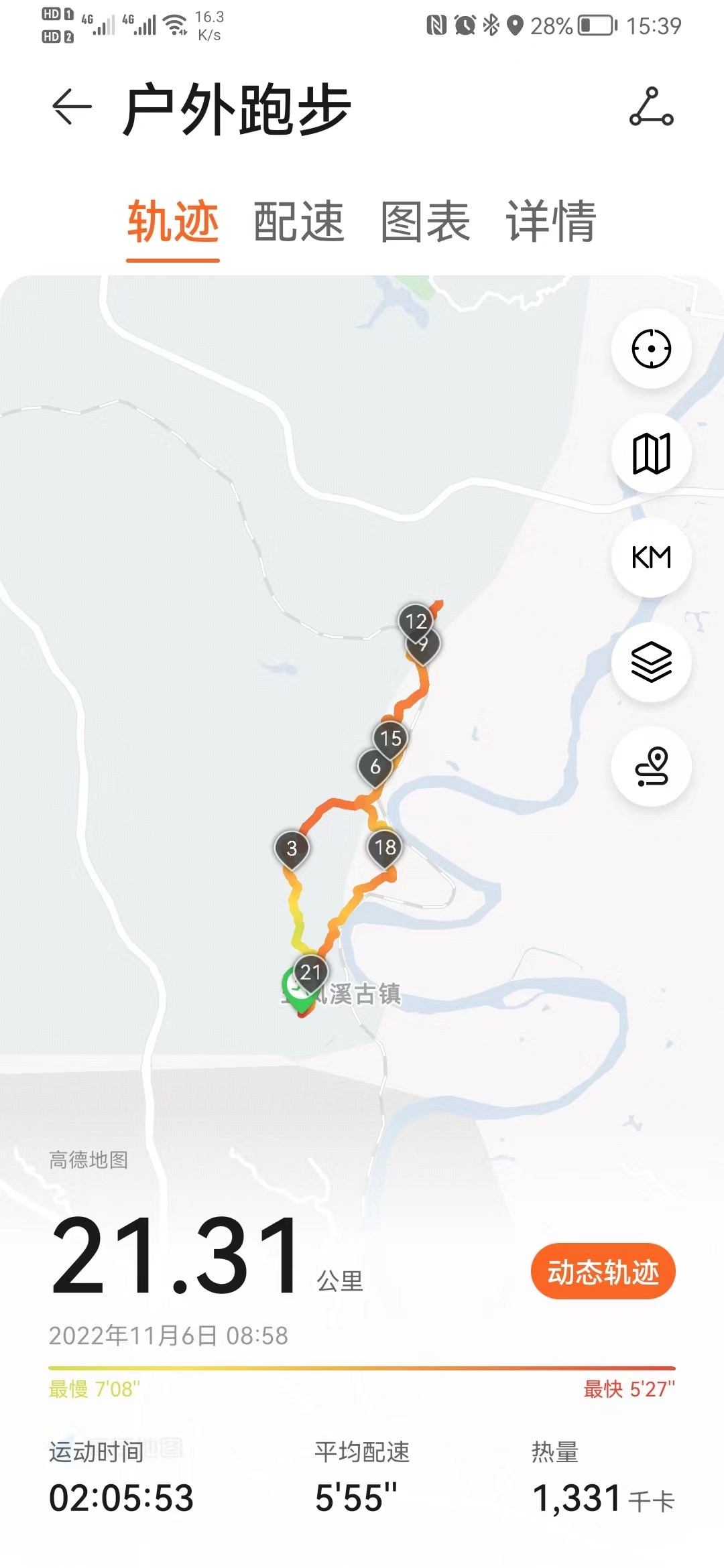Viewport: 724px width, 1568px height.
Task: Play the 动态轨迹 animated route
Action: pos(603,1272)
